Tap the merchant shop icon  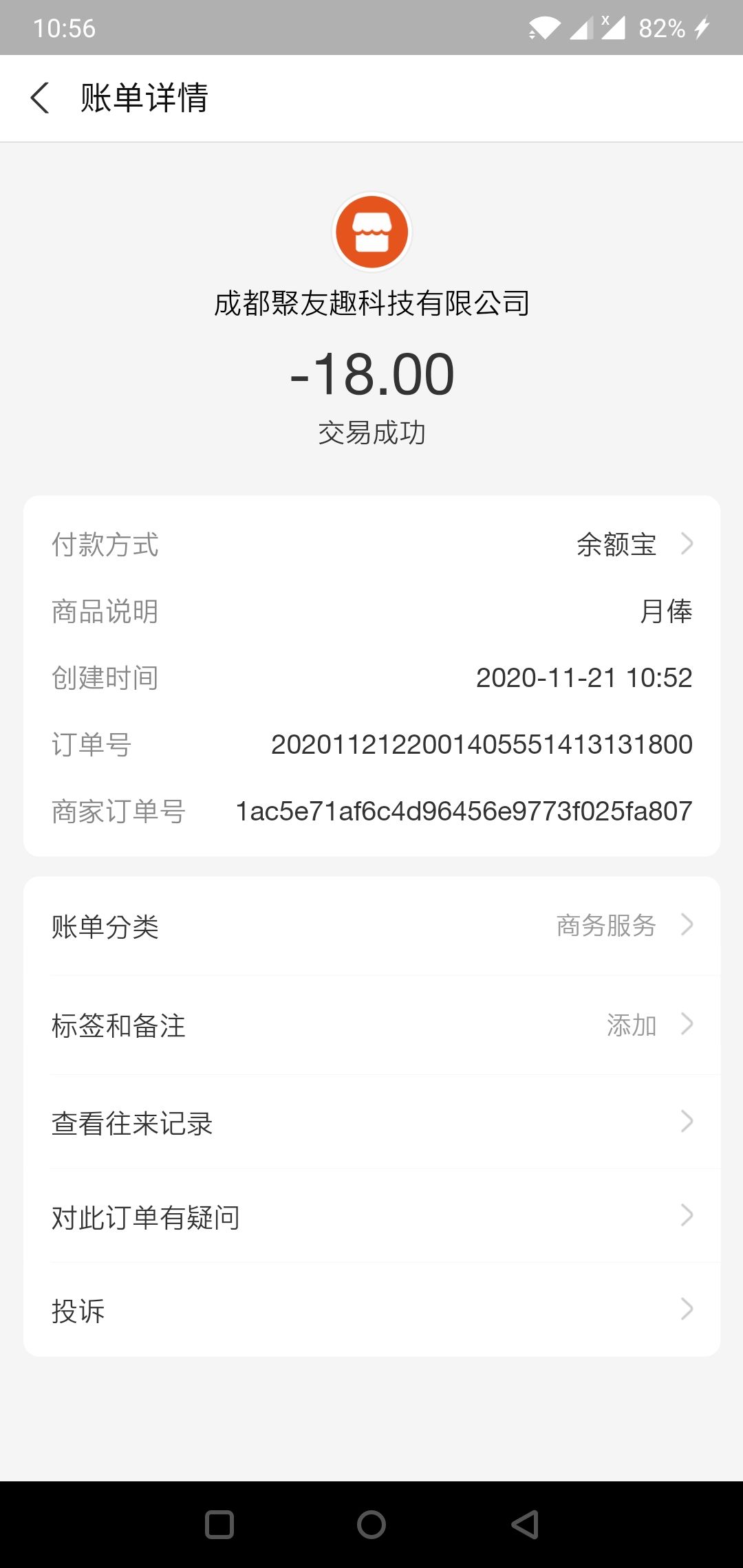point(371,232)
